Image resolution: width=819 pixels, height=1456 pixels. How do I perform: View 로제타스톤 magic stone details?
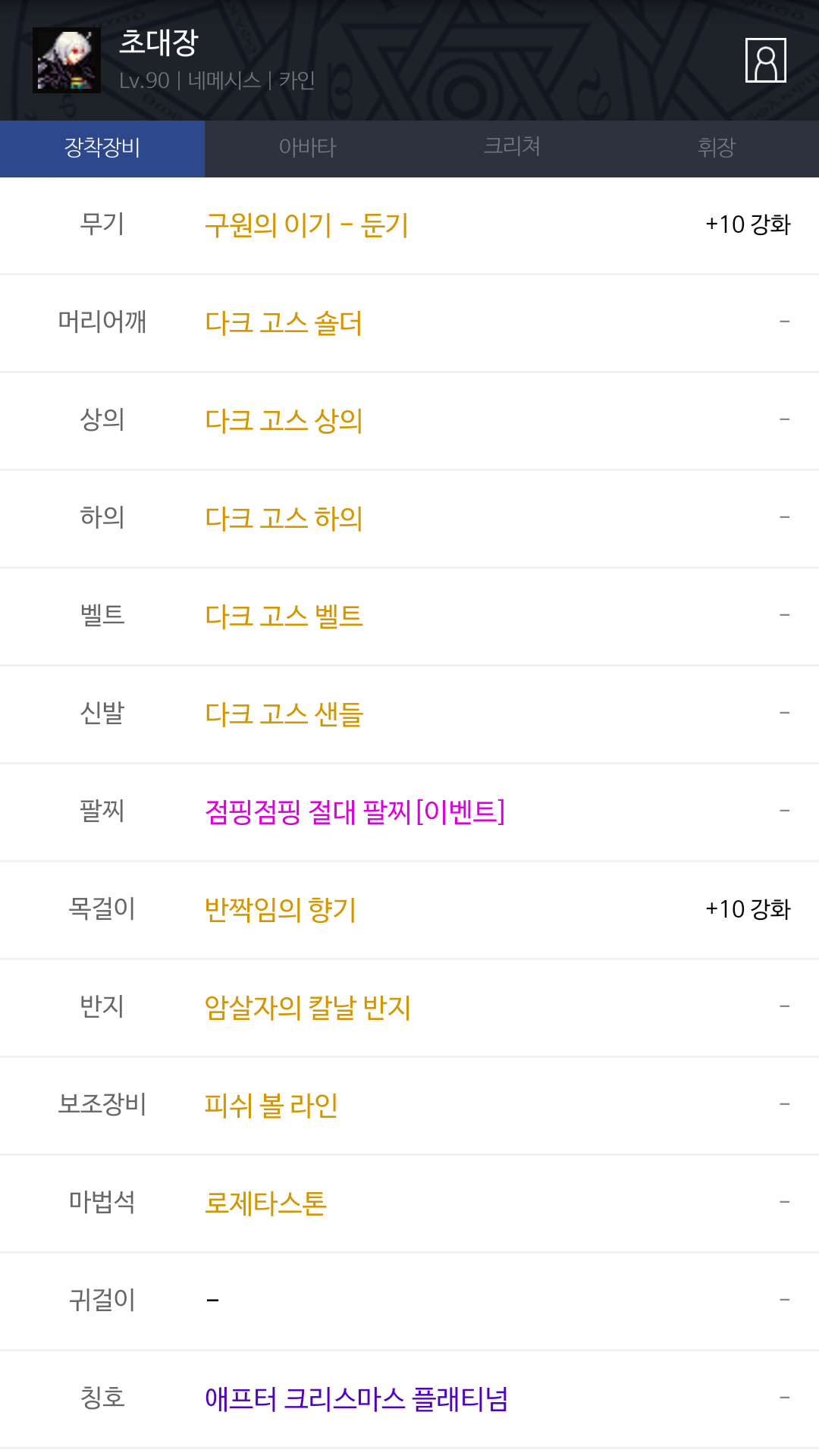[x=265, y=1203]
